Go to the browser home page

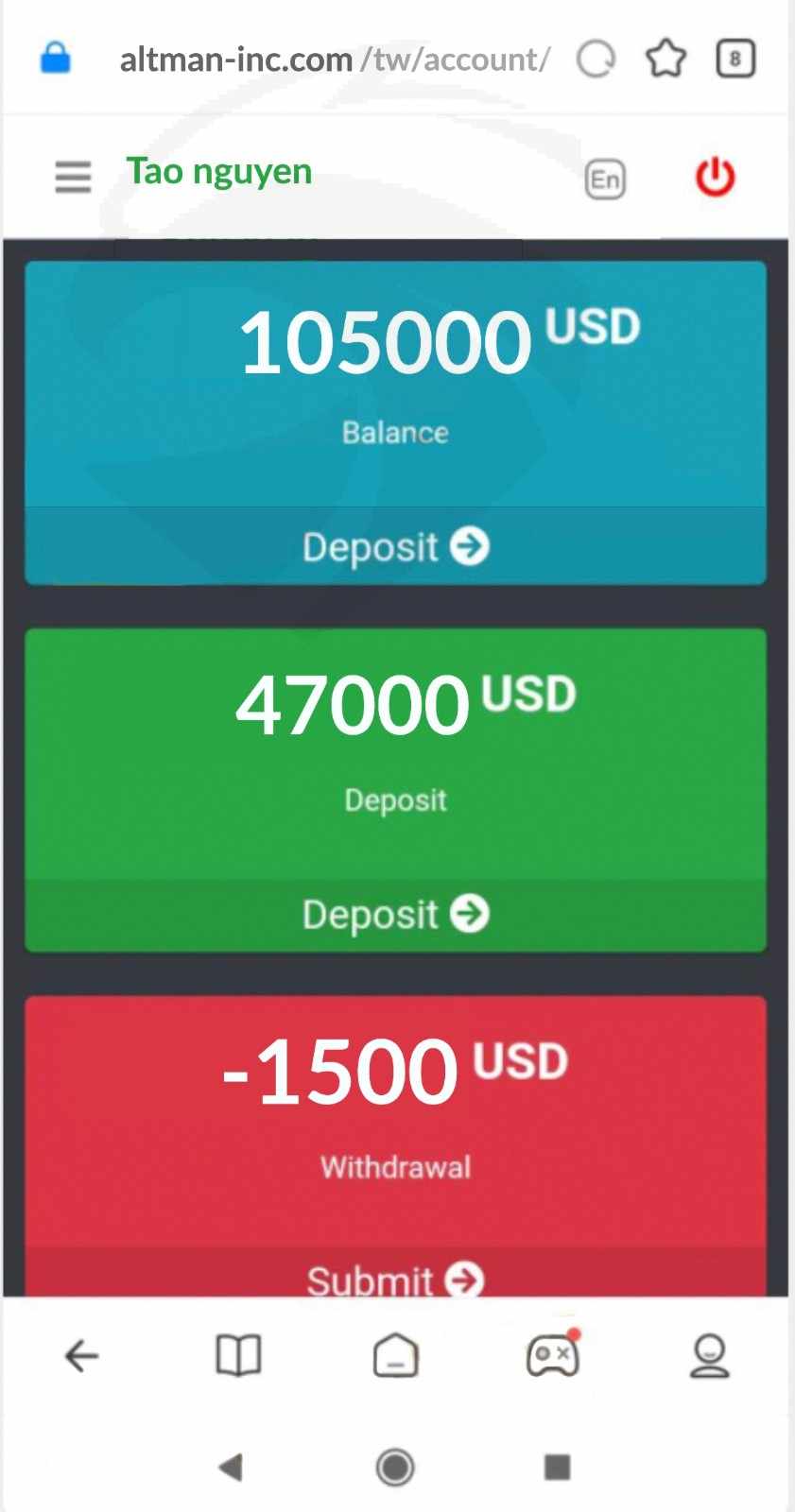coord(395,1355)
